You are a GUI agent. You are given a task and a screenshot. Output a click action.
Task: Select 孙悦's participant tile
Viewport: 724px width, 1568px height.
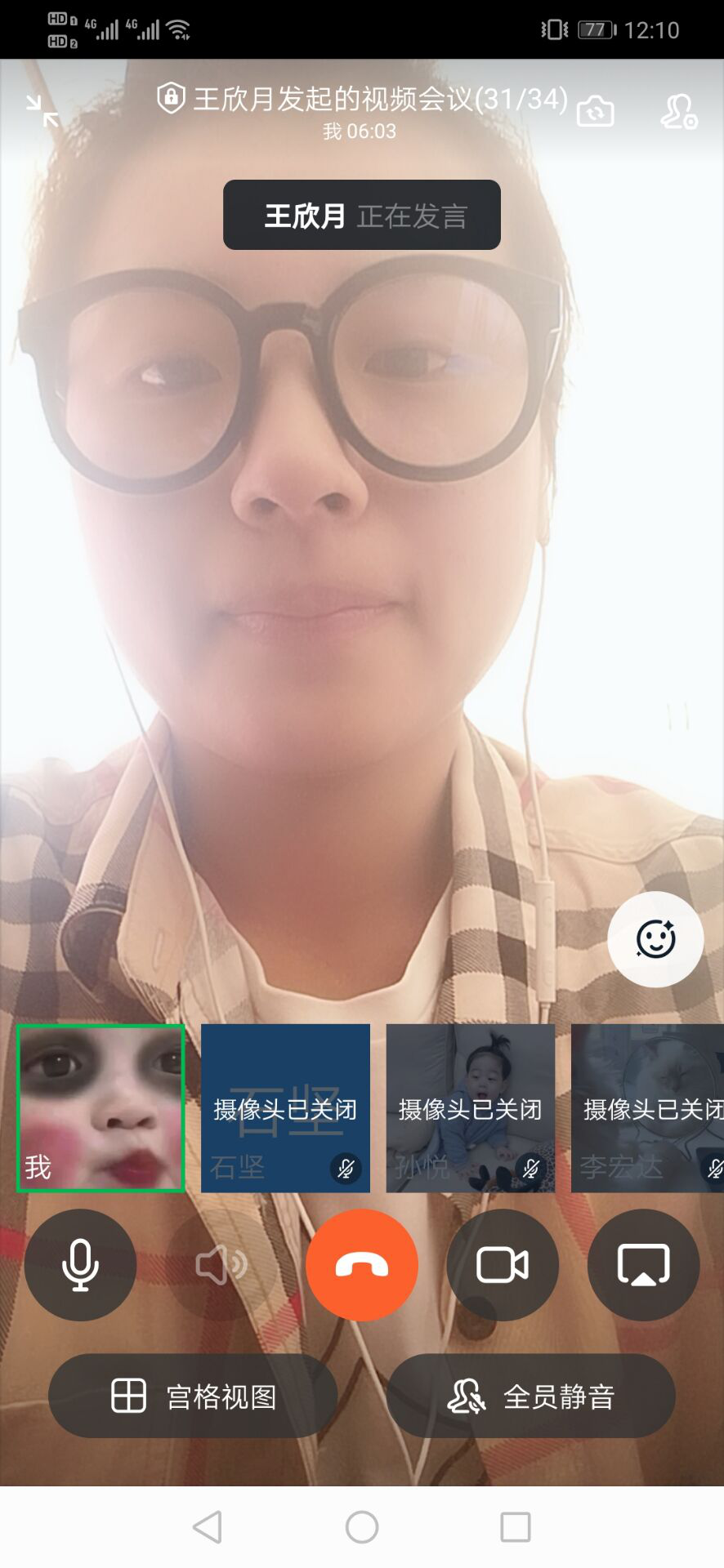470,1108
